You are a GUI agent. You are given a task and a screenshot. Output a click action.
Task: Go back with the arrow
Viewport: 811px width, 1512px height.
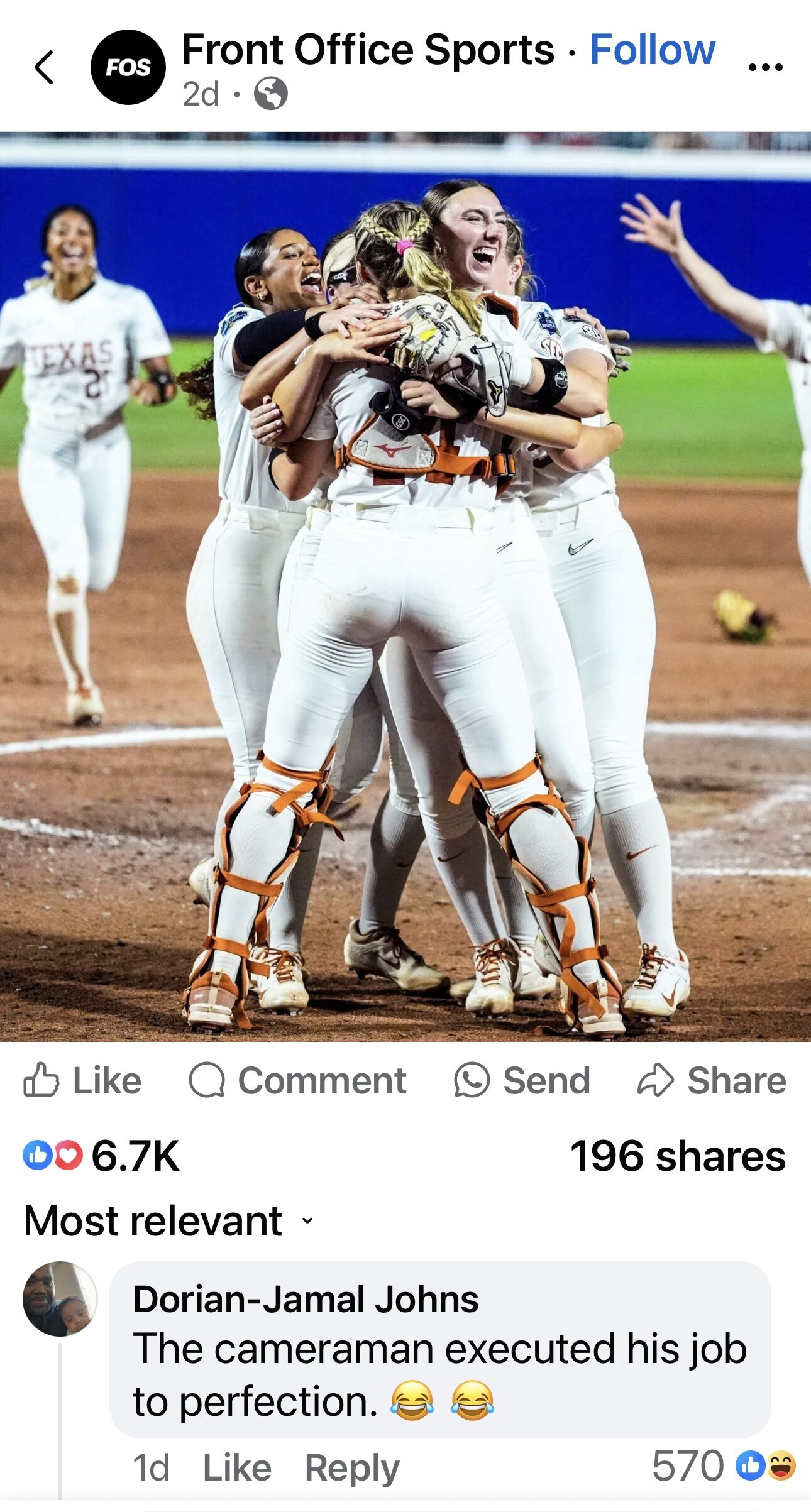pos(44,67)
